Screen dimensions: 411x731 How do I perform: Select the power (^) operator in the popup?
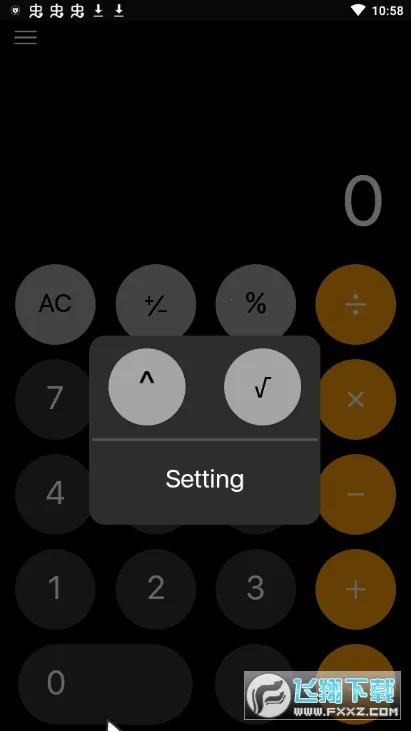[x=147, y=386]
